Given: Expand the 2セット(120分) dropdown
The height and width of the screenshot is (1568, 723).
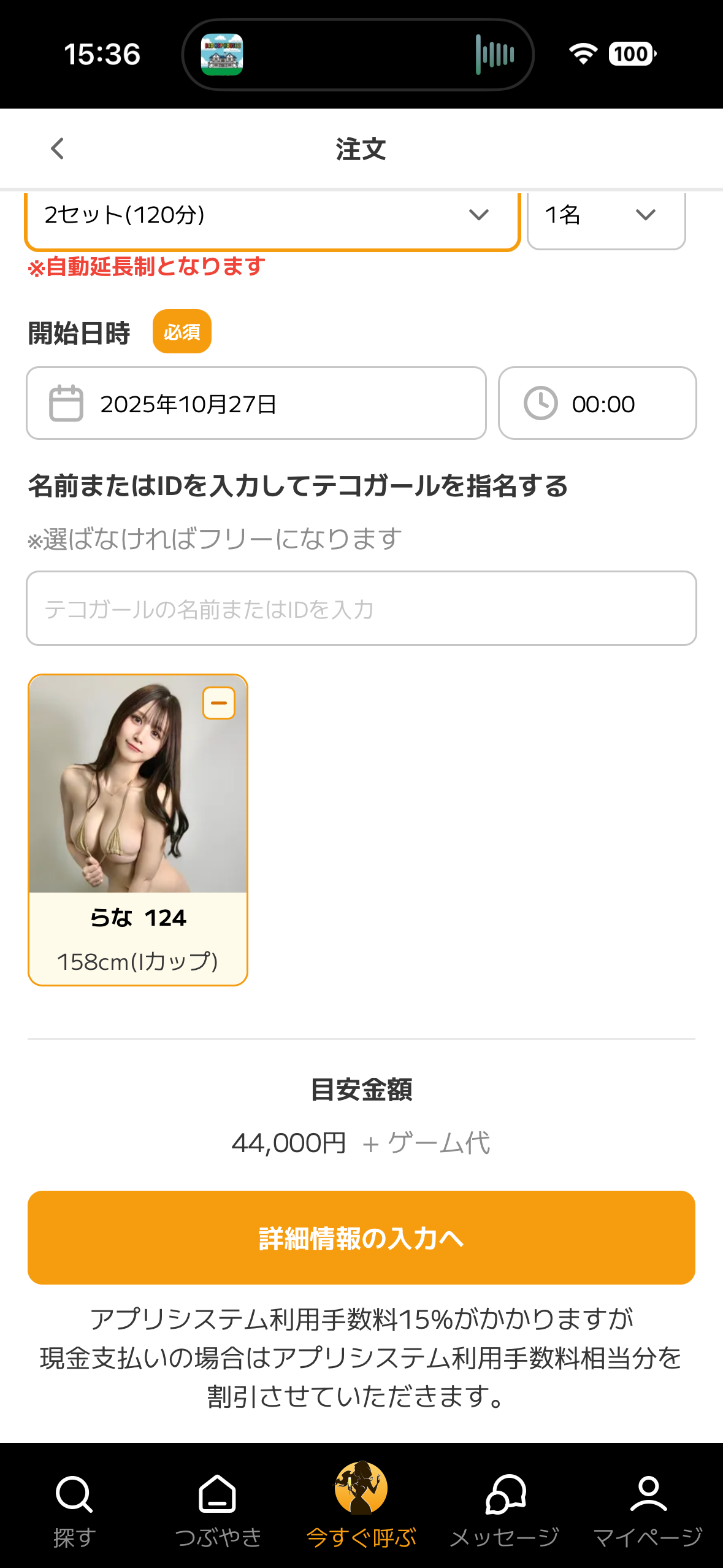Looking at the screenshot, I should coord(272,216).
